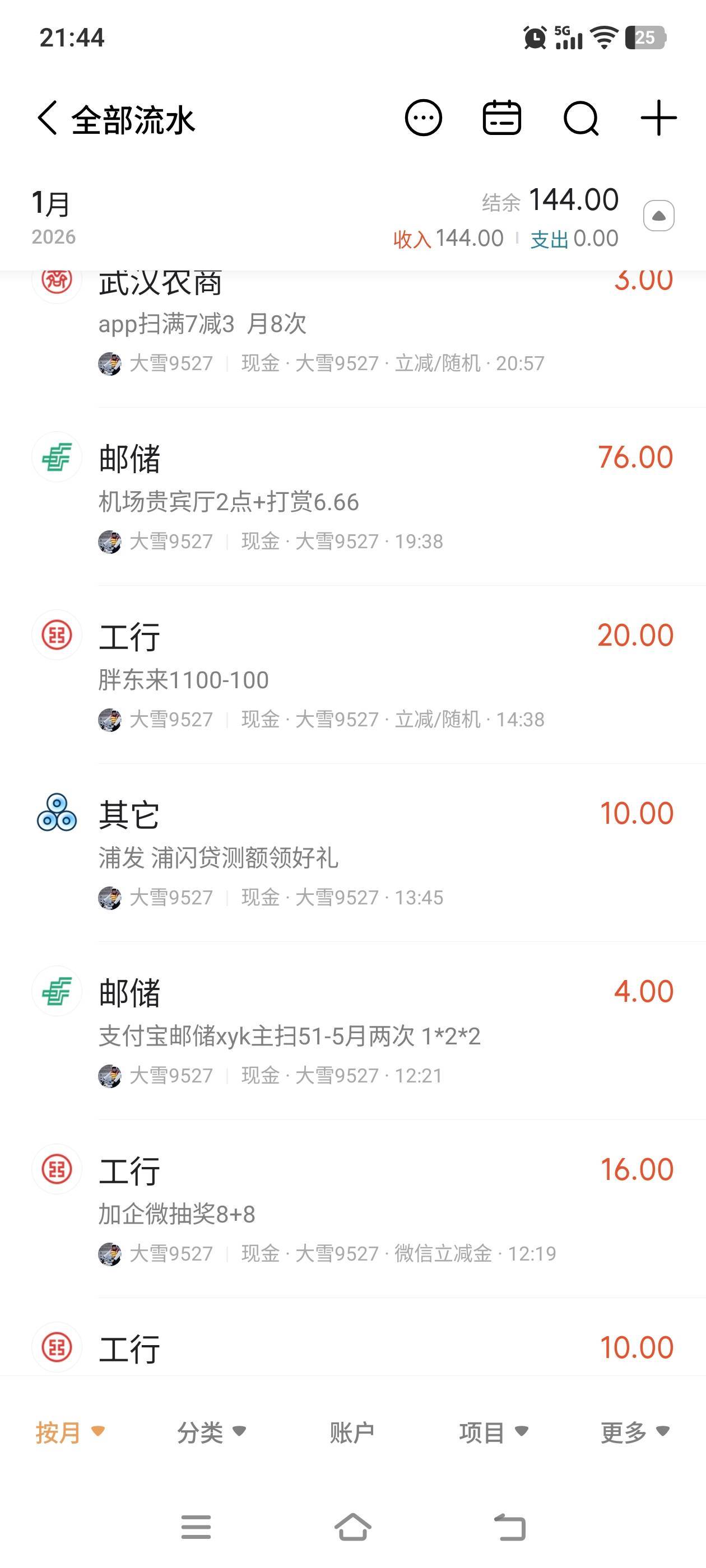Image resolution: width=706 pixels, height=1568 pixels.
Task: Filter by 账户
Action: click(352, 1432)
